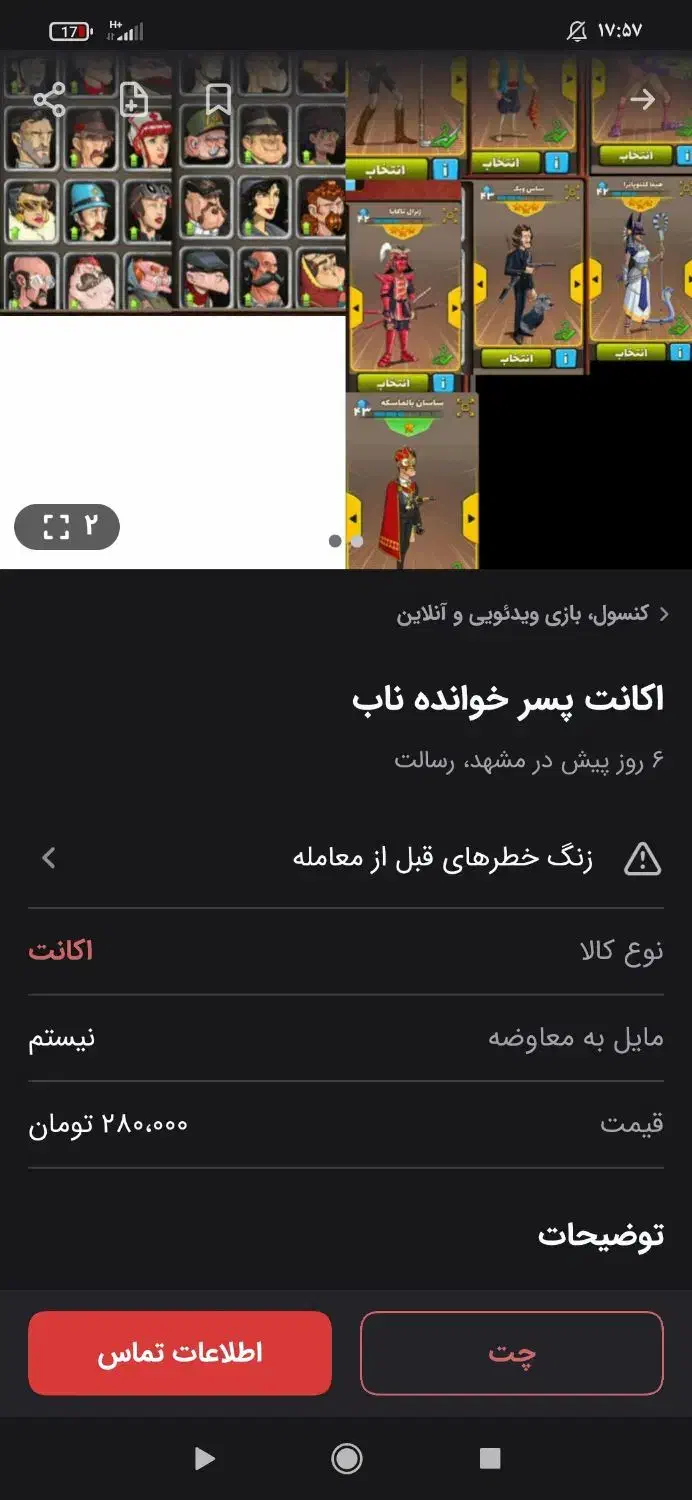Go back using the top arrow
692x1500 pixels.
coord(643,99)
